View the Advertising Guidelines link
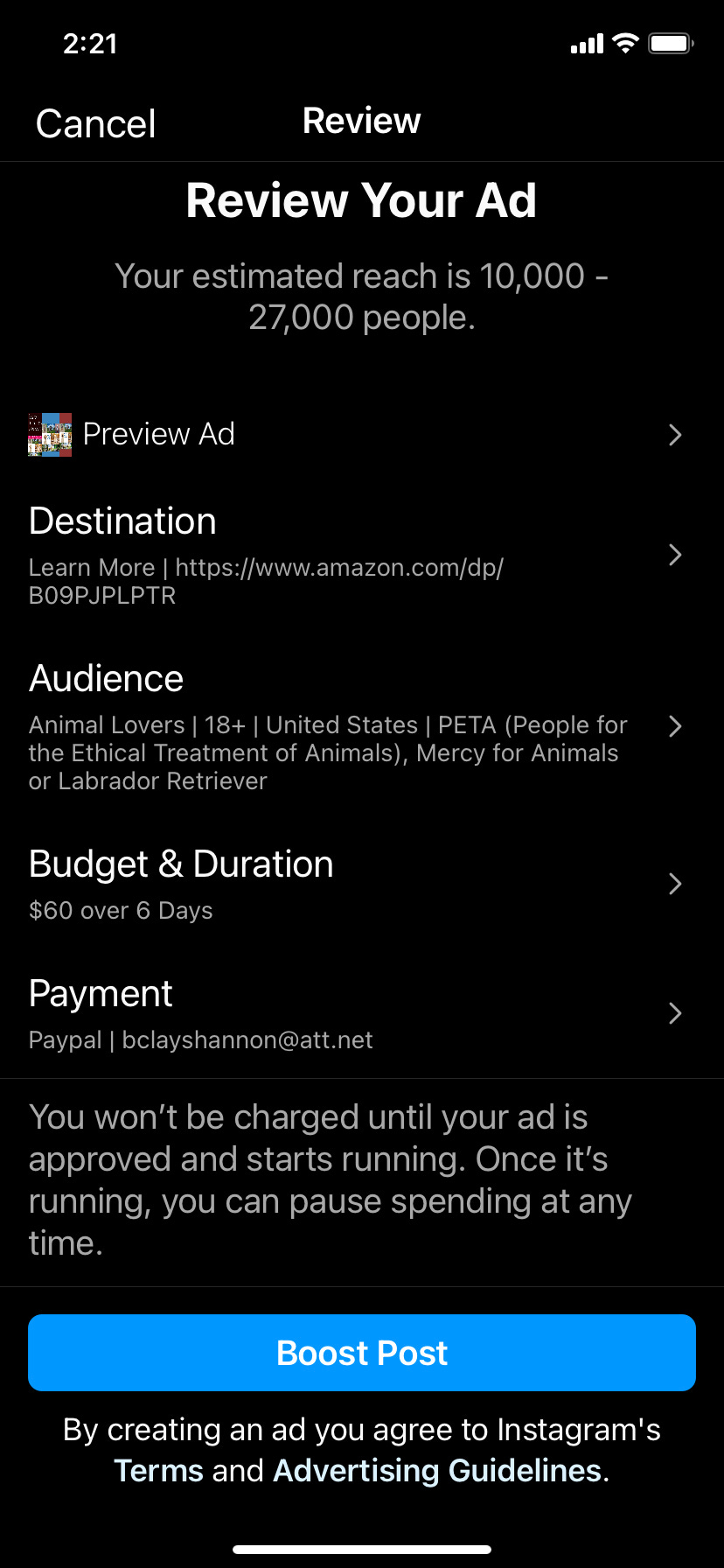 [x=437, y=1471]
